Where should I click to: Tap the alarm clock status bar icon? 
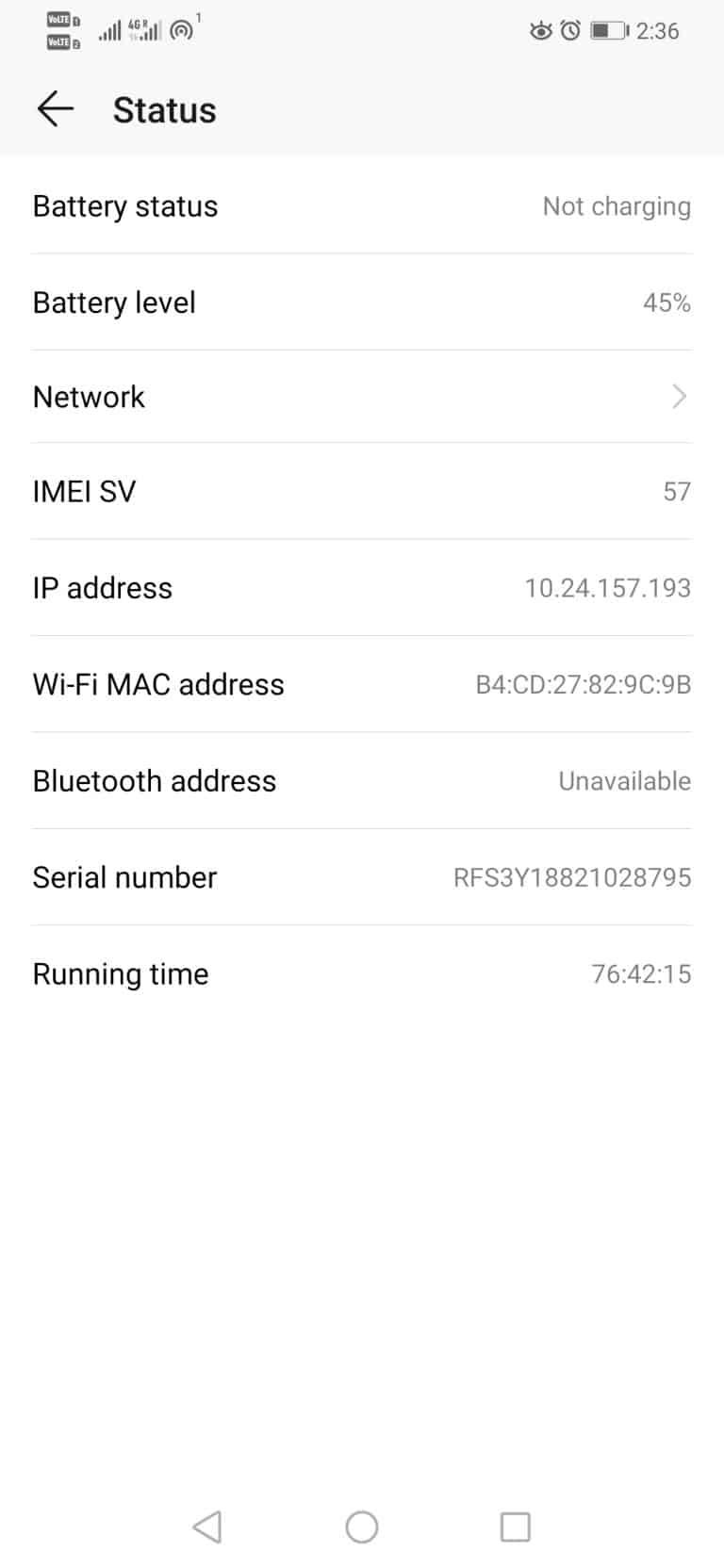point(571,30)
